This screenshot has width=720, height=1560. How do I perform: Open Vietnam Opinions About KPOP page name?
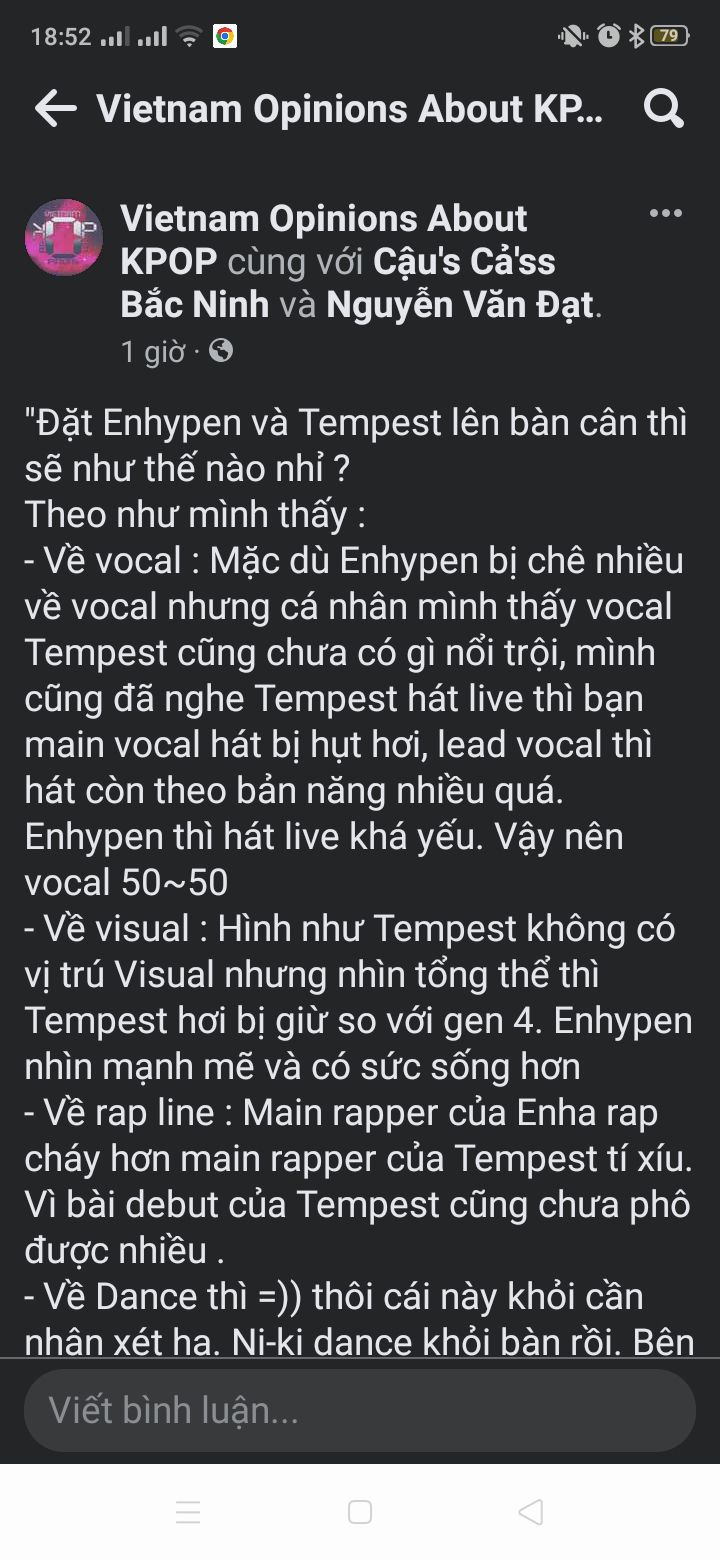[323, 240]
